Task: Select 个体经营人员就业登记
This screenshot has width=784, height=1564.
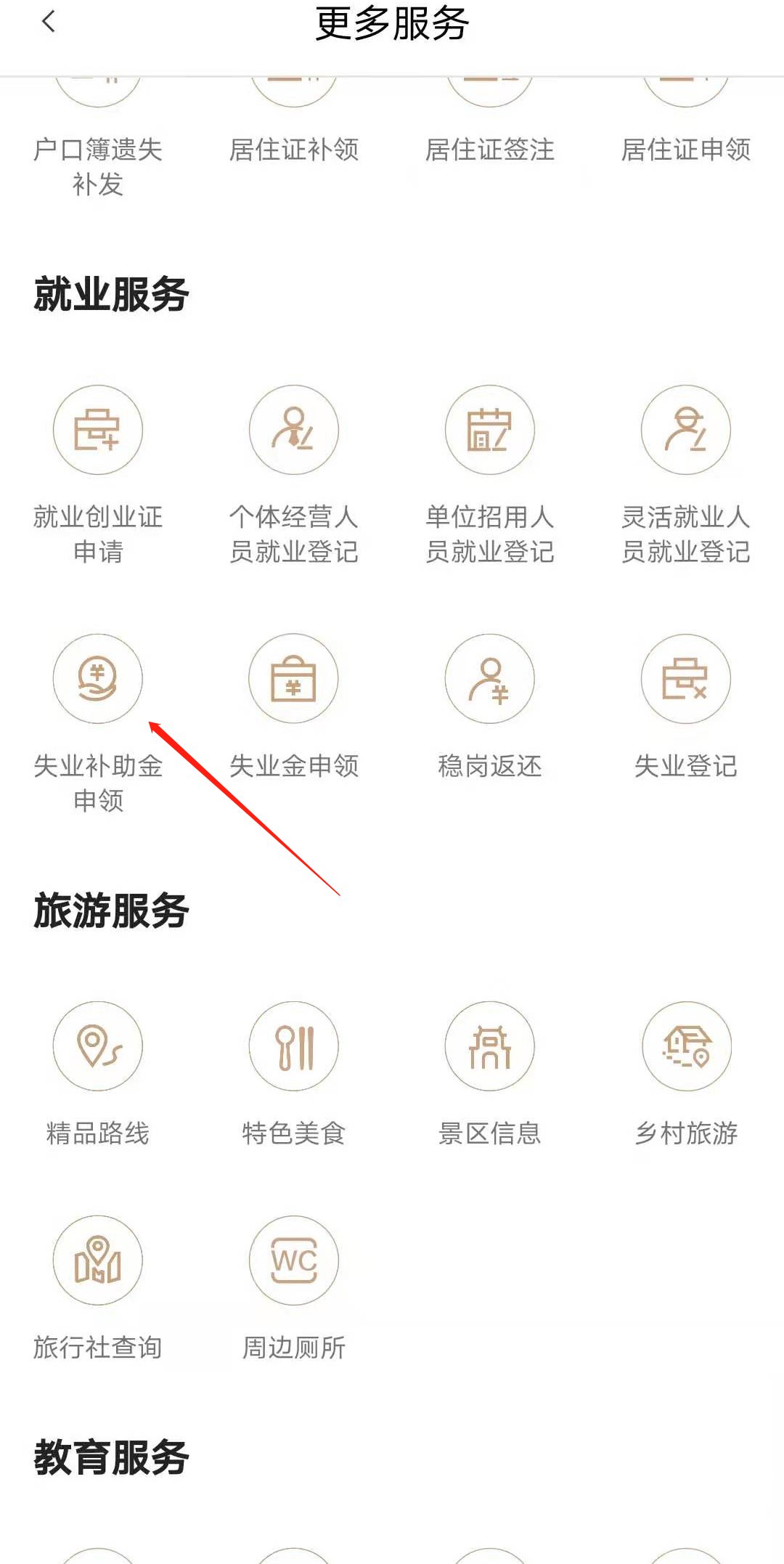Action: click(294, 431)
